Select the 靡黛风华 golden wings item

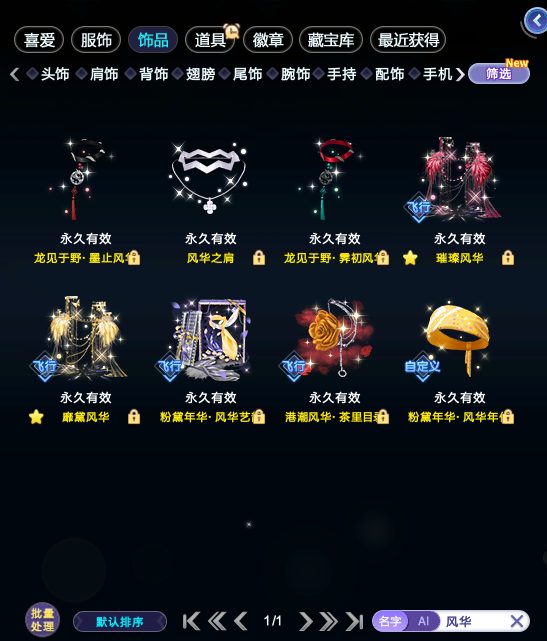pyautogui.click(x=85, y=360)
